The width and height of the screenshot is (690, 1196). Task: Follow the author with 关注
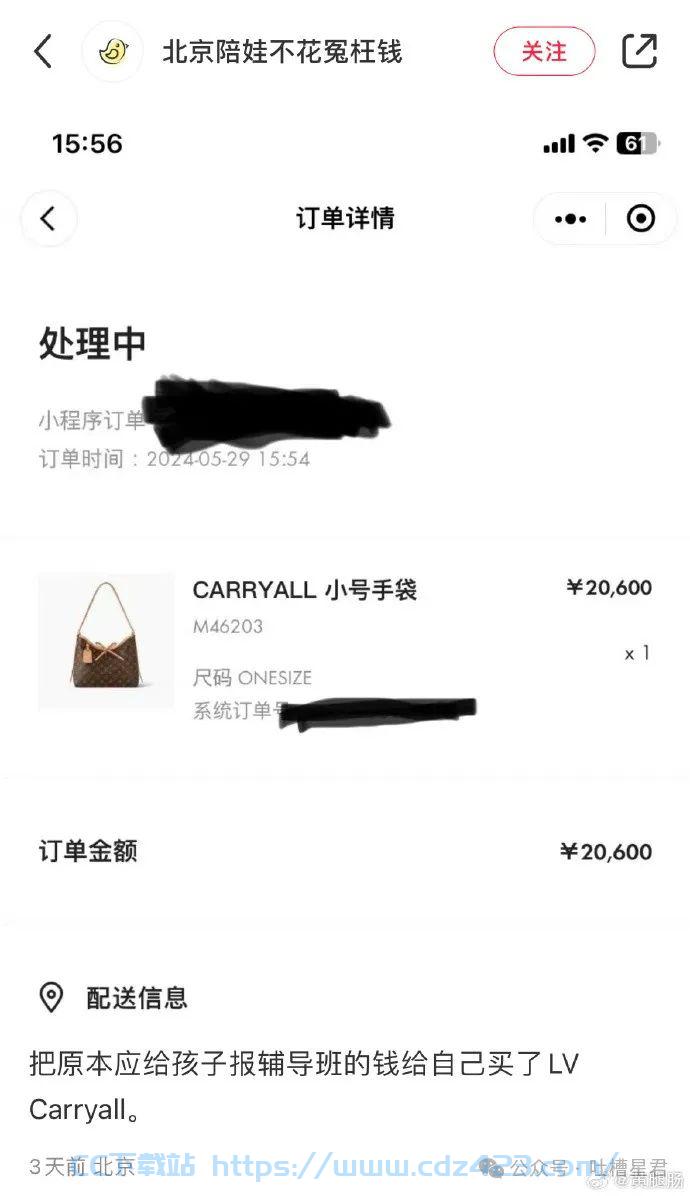coord(544,52)
